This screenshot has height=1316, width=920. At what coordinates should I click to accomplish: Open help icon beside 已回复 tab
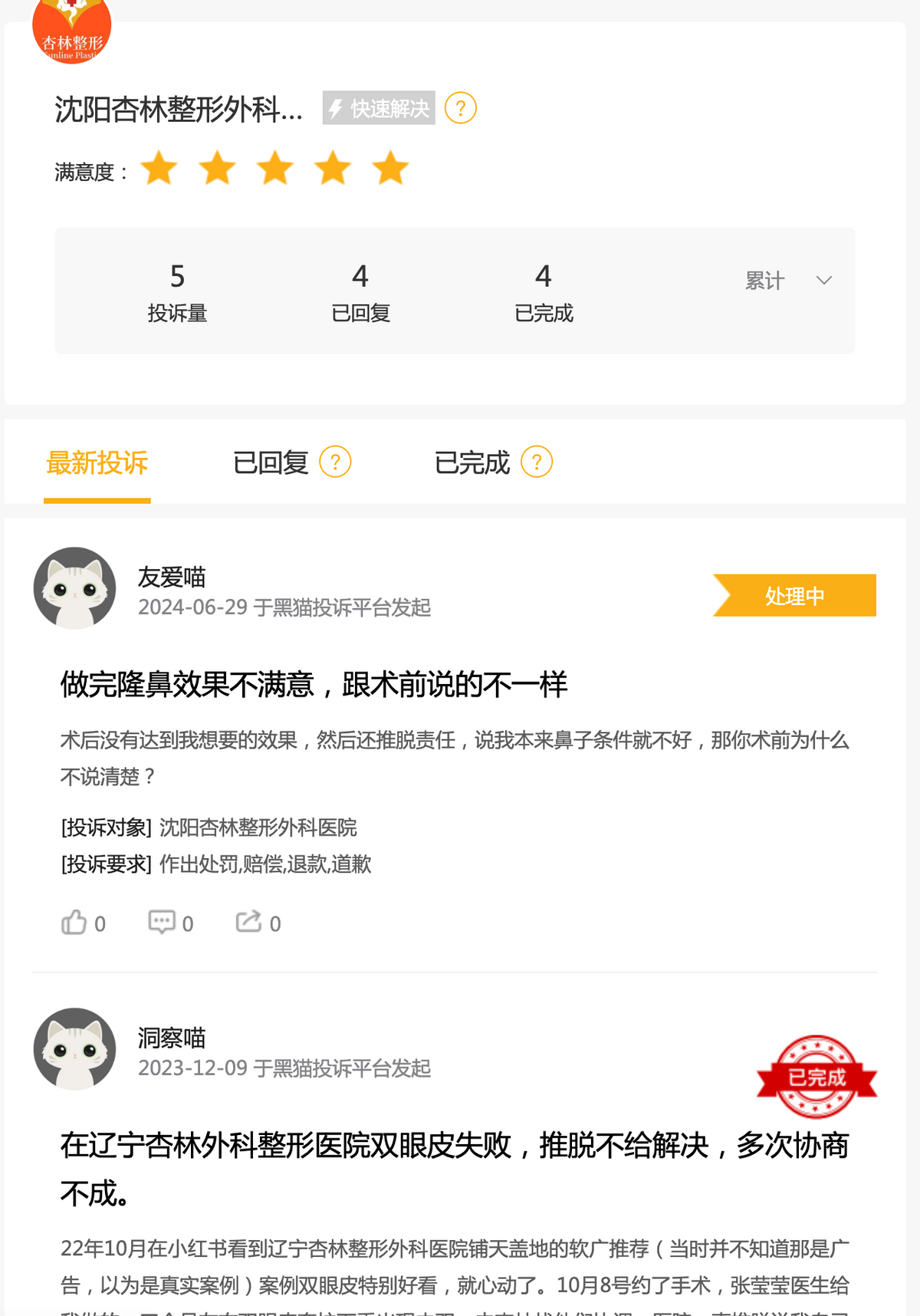tap(335, 462)
